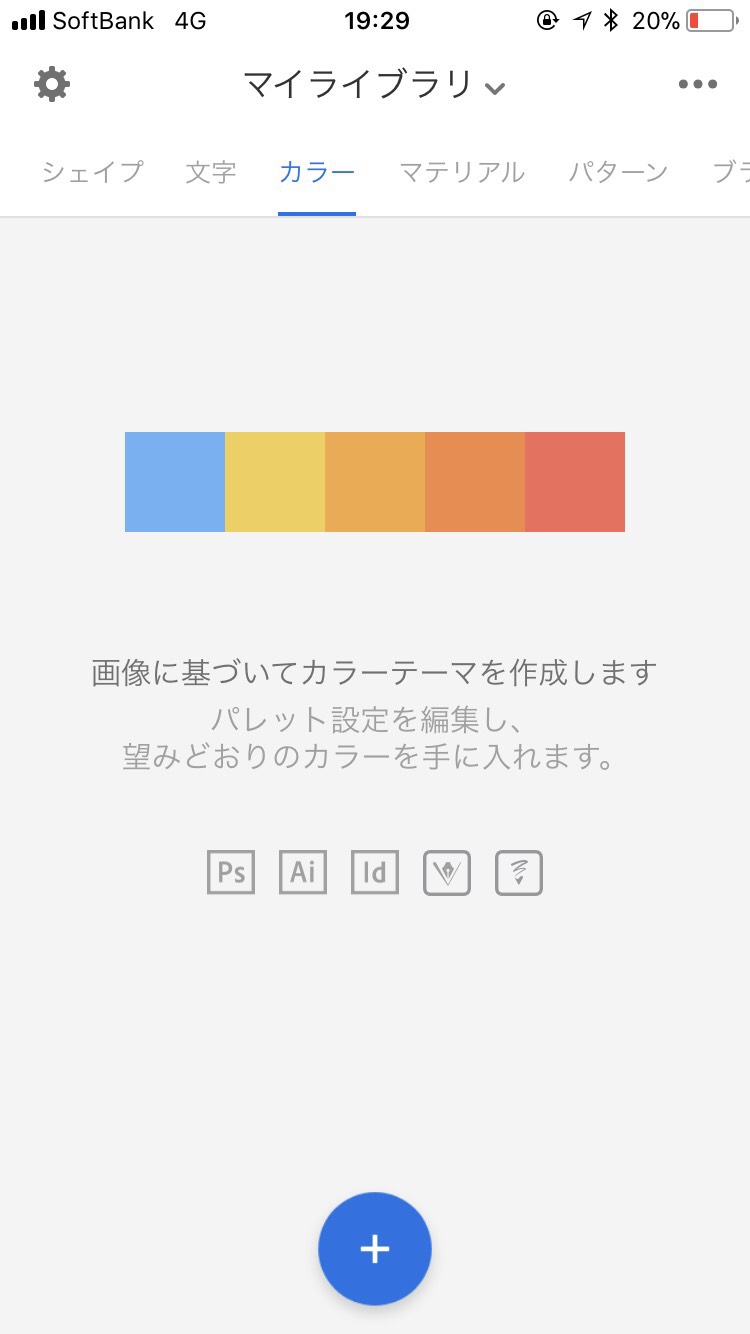Go to the マテリアル tab
This screenshot has width=750, height=1334.
coord(462,172)
